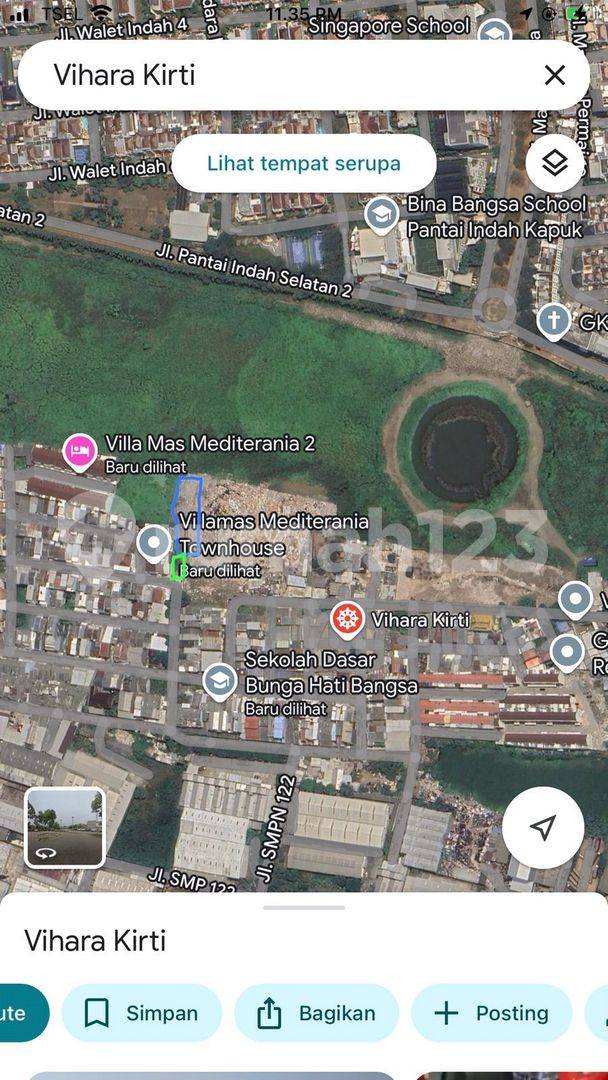Save Vihara Kirti with Simpan
Viewport: 608px width, 1080px height.
tap(142, 1013)
